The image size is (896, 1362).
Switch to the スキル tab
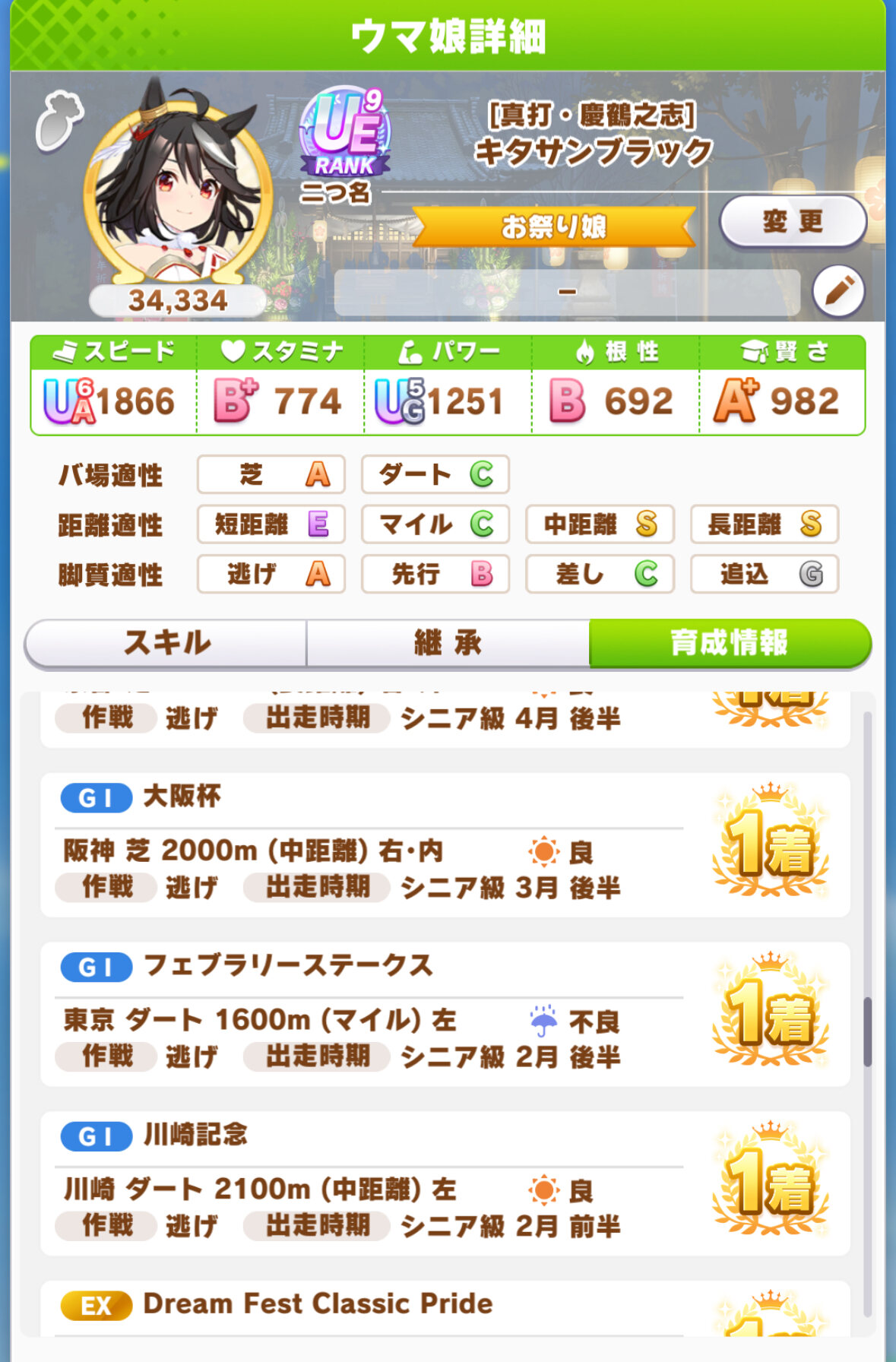[166, 643]
